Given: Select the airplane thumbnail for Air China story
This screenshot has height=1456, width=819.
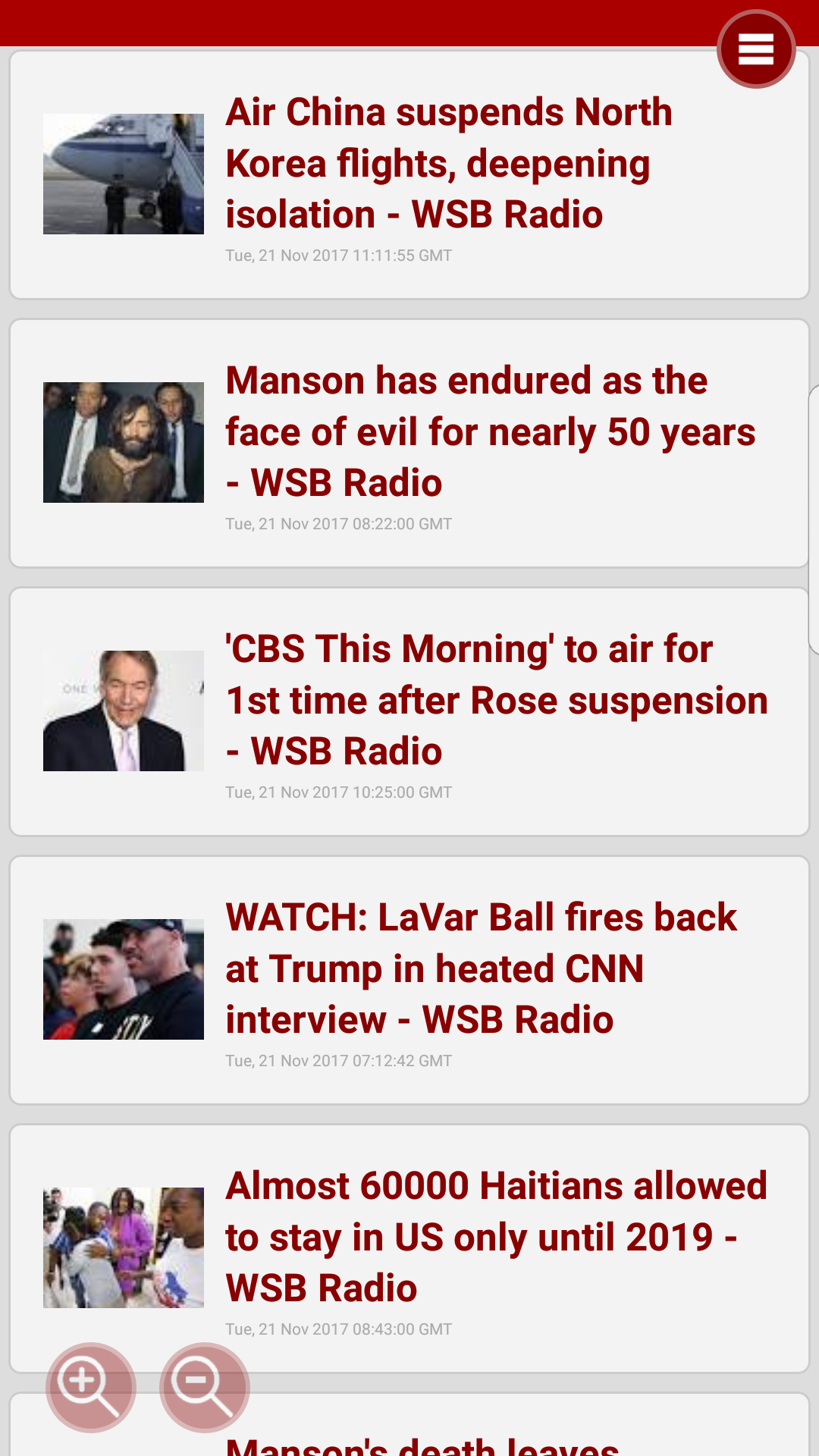Looking at the screenshot, I should tap(123, 173).
